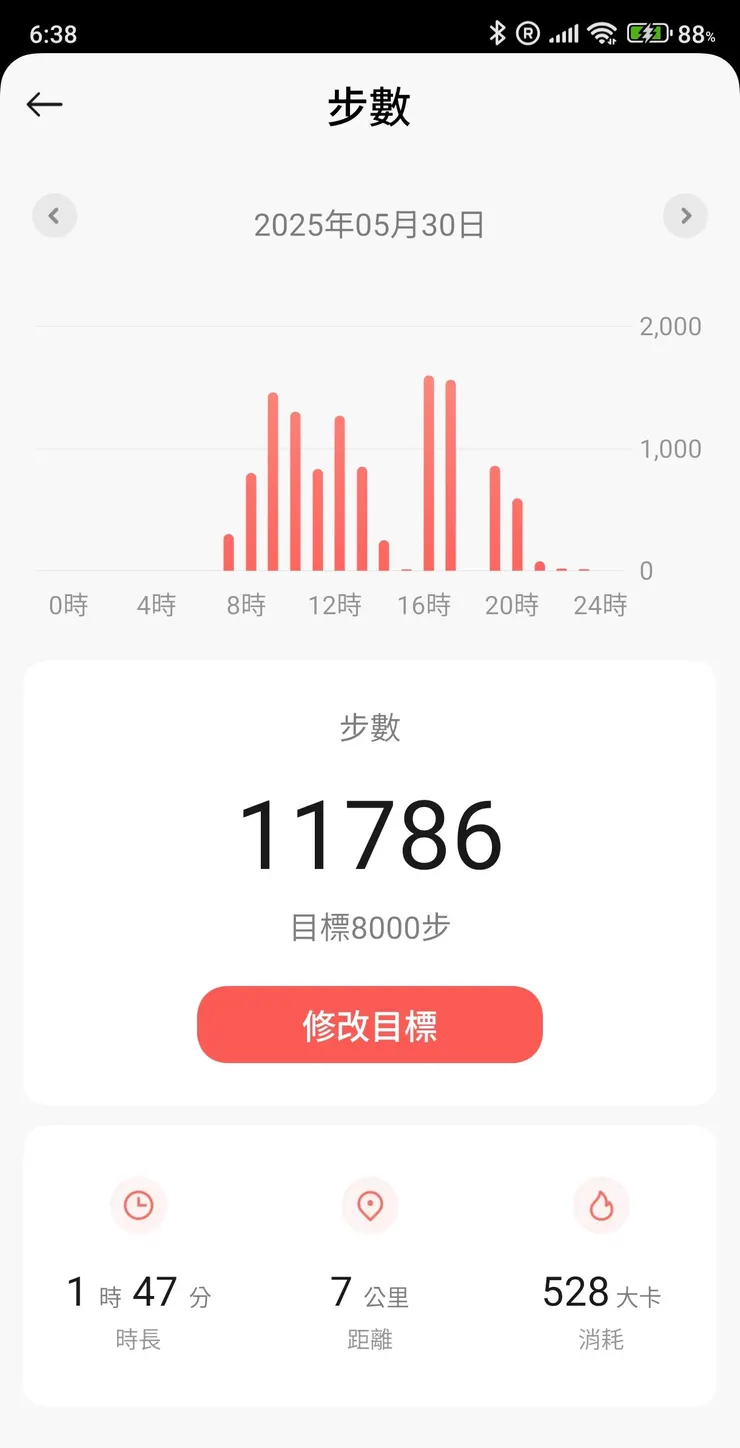Tap the 步數 page title

(x=370, y=107)
